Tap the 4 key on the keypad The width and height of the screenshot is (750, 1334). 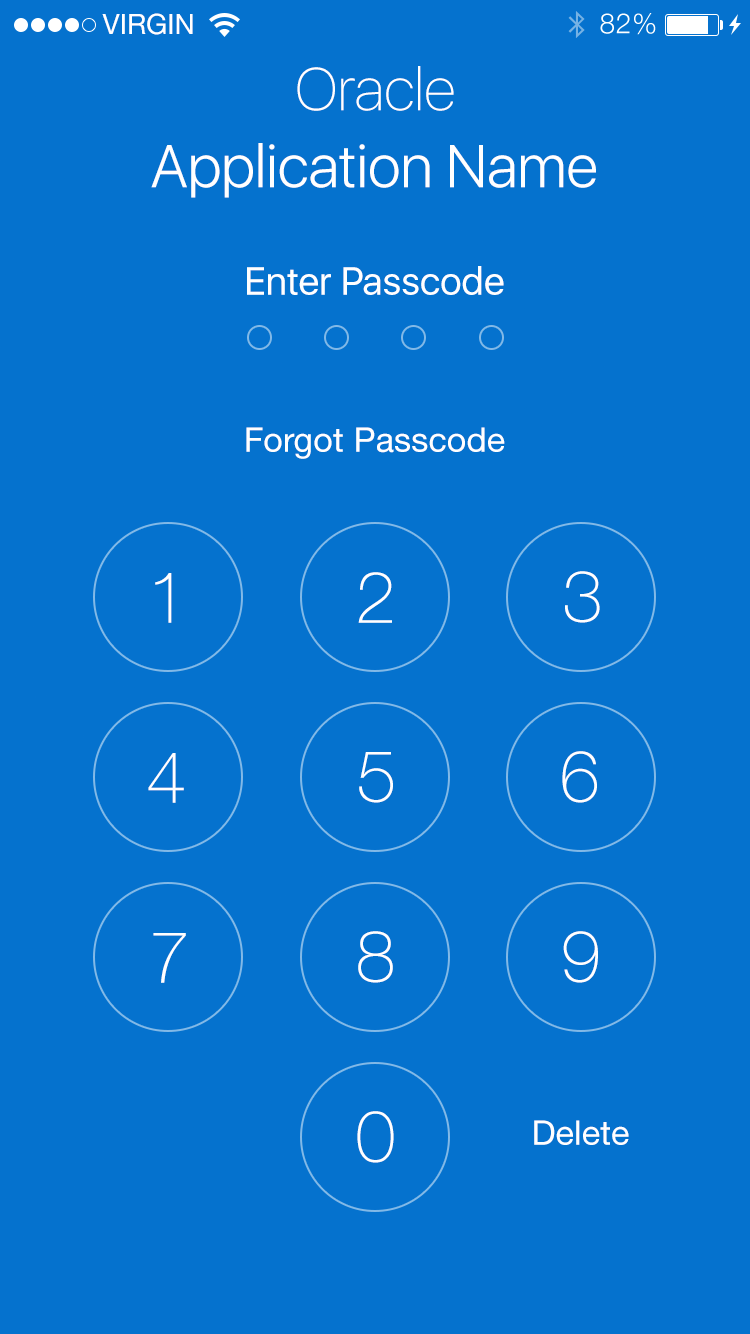click(x=168, y=777)
